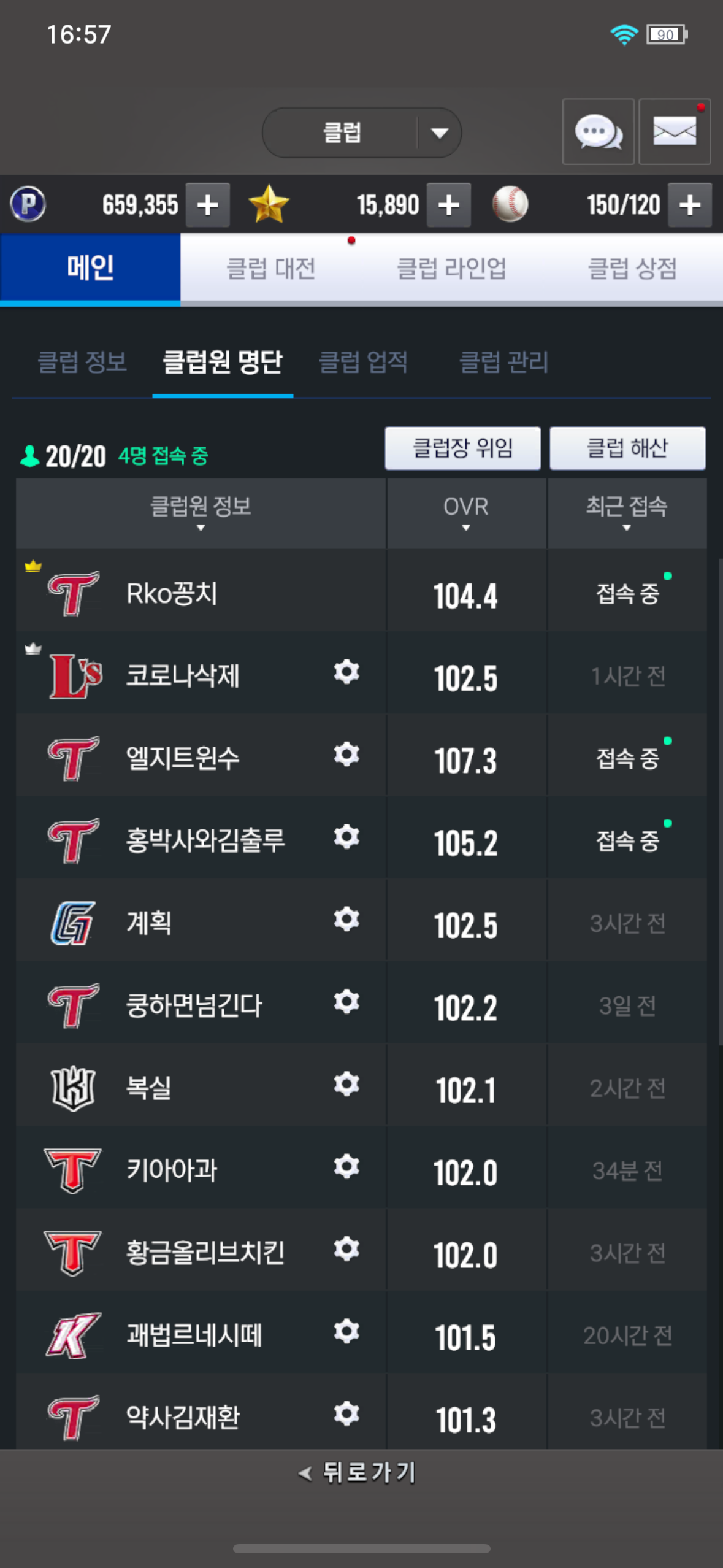The width and height of the screenshot is (723, 1568).
Task: Add baseballs with the plus next to 150/120
Action: [x=690, y=205]
